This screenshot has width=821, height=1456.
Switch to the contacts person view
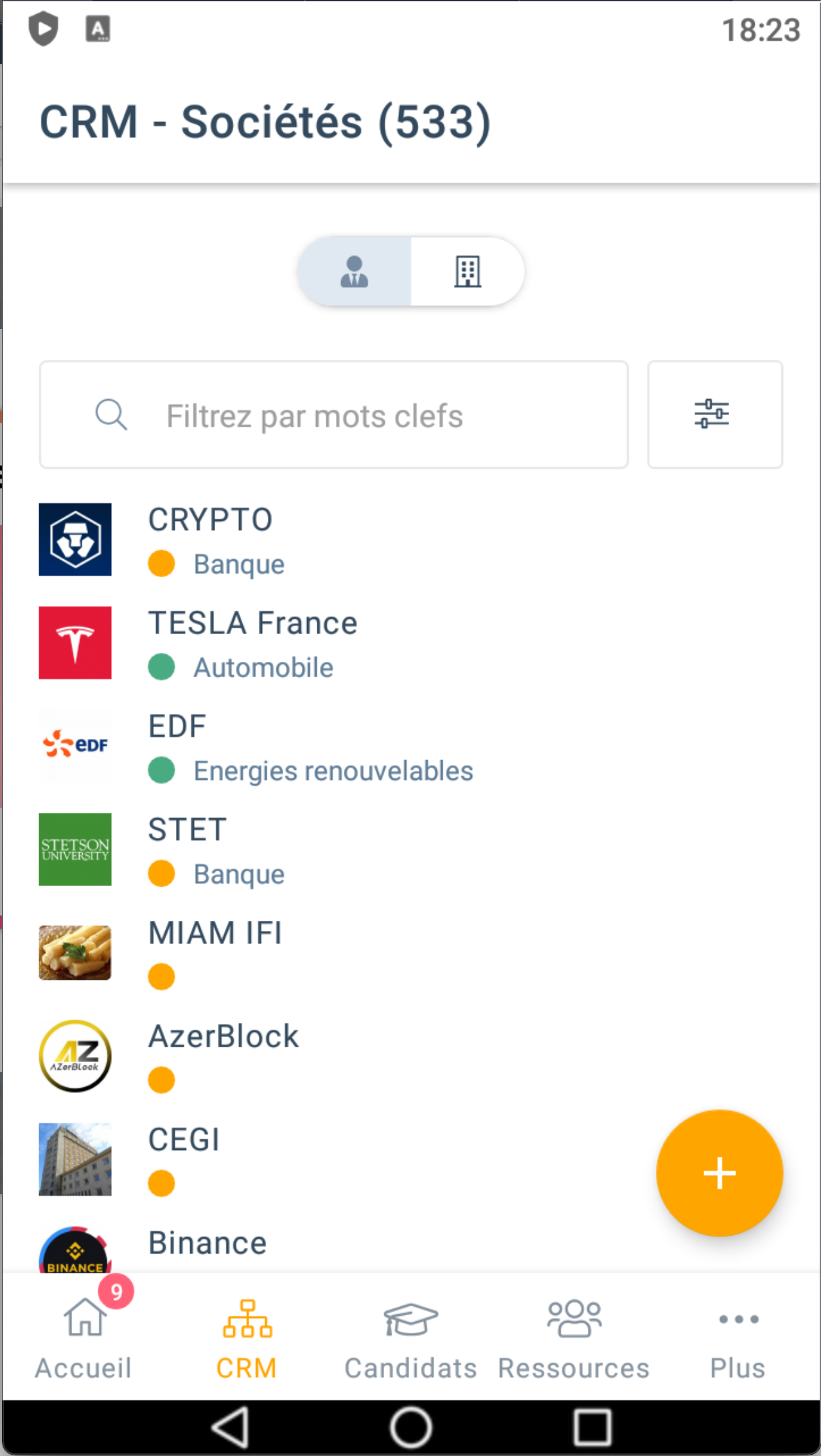point(354,272)
